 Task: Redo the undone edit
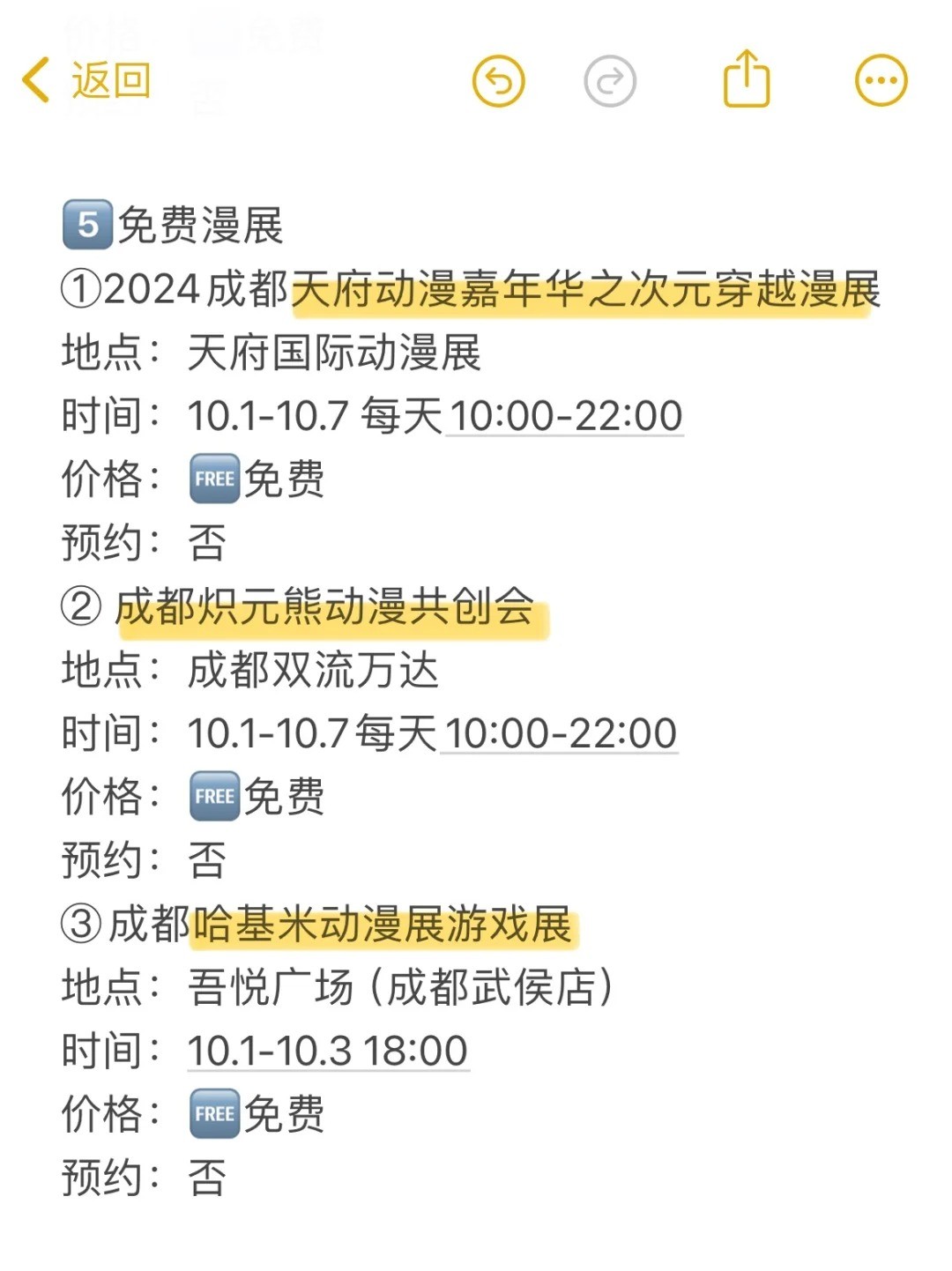[610, 81]
